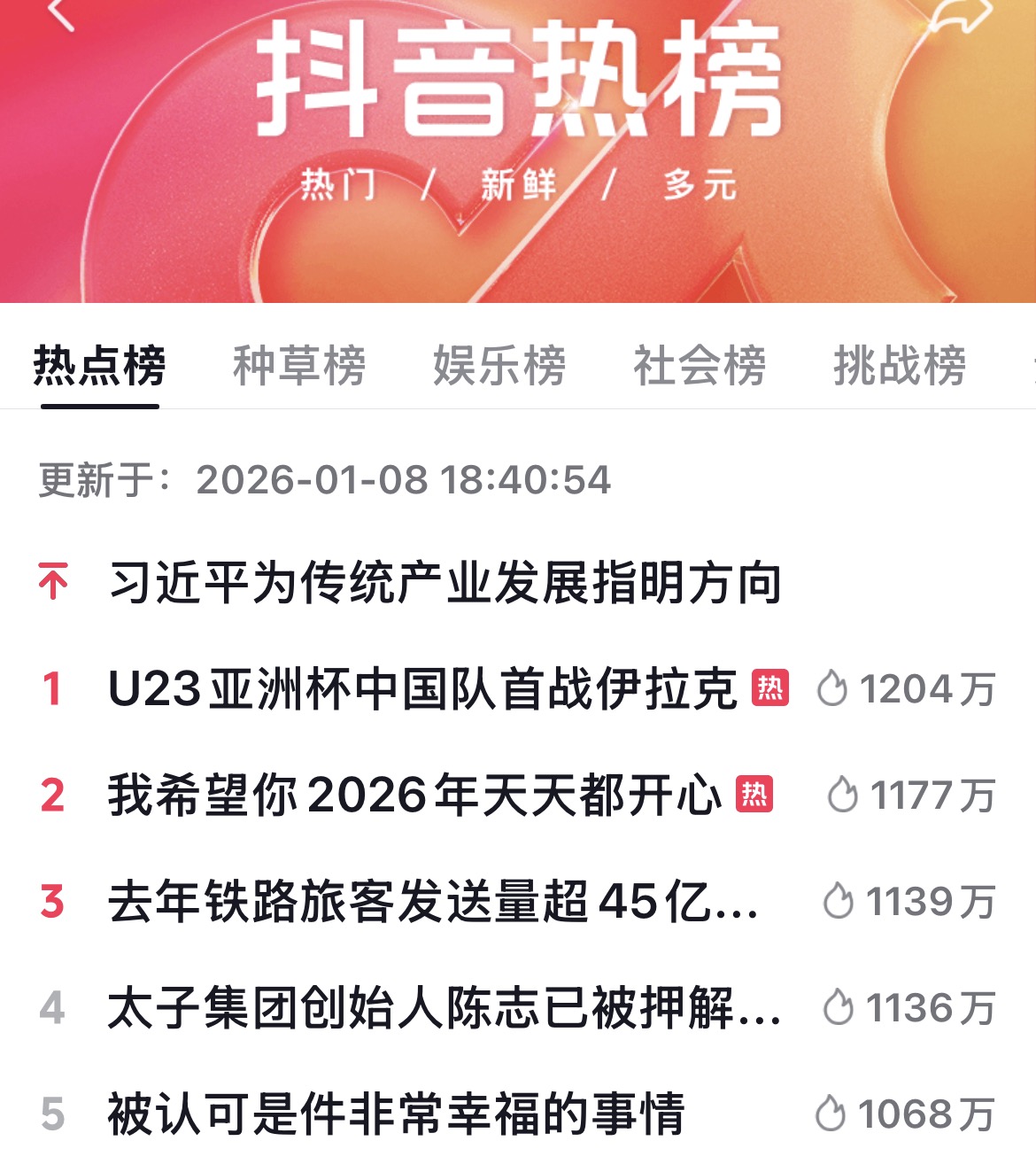Go back using the top-left arrow
Image resolution: width=1036 pixels, height=1172 pixels.
click(x=60, y=12)
